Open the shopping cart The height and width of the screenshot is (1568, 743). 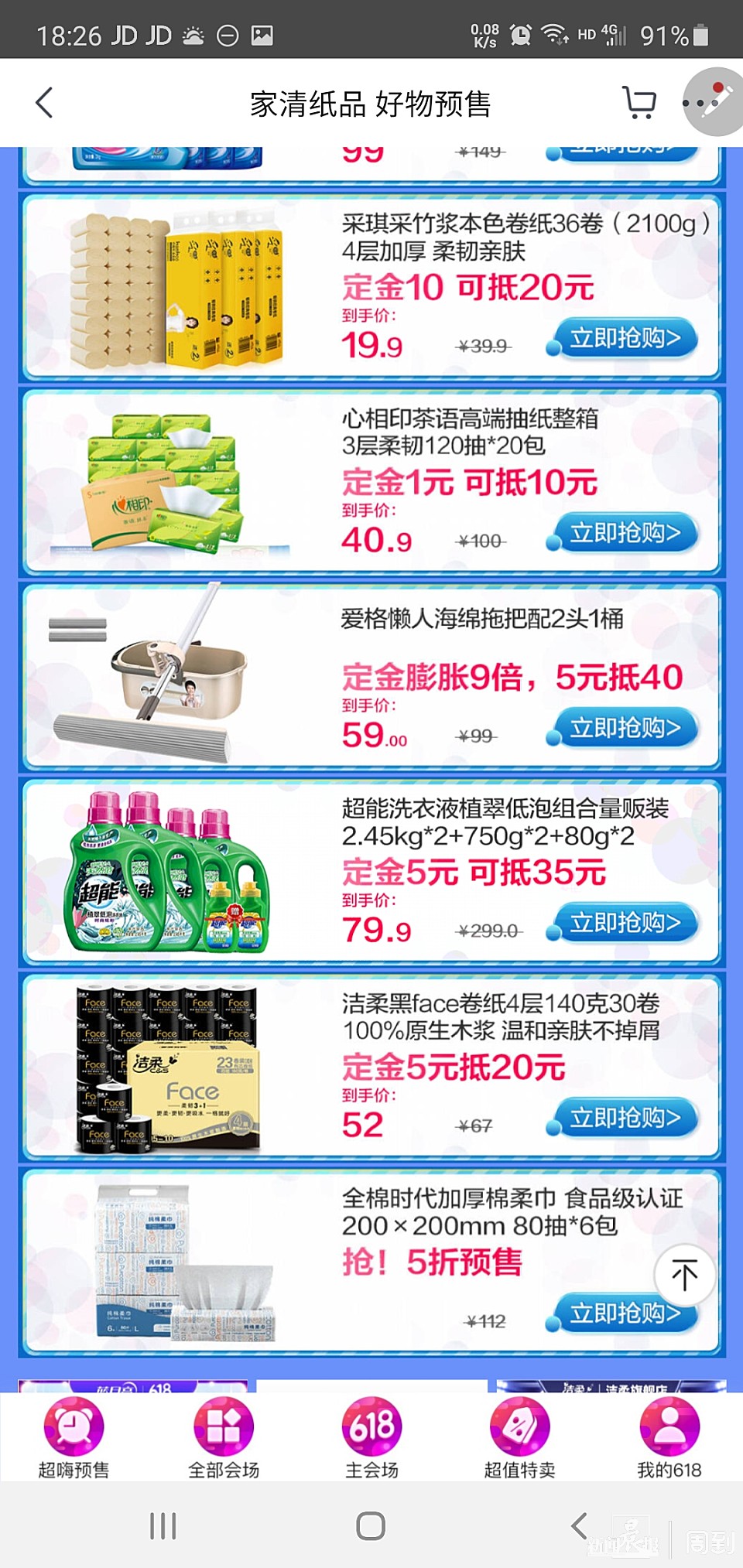click(639, 103)
